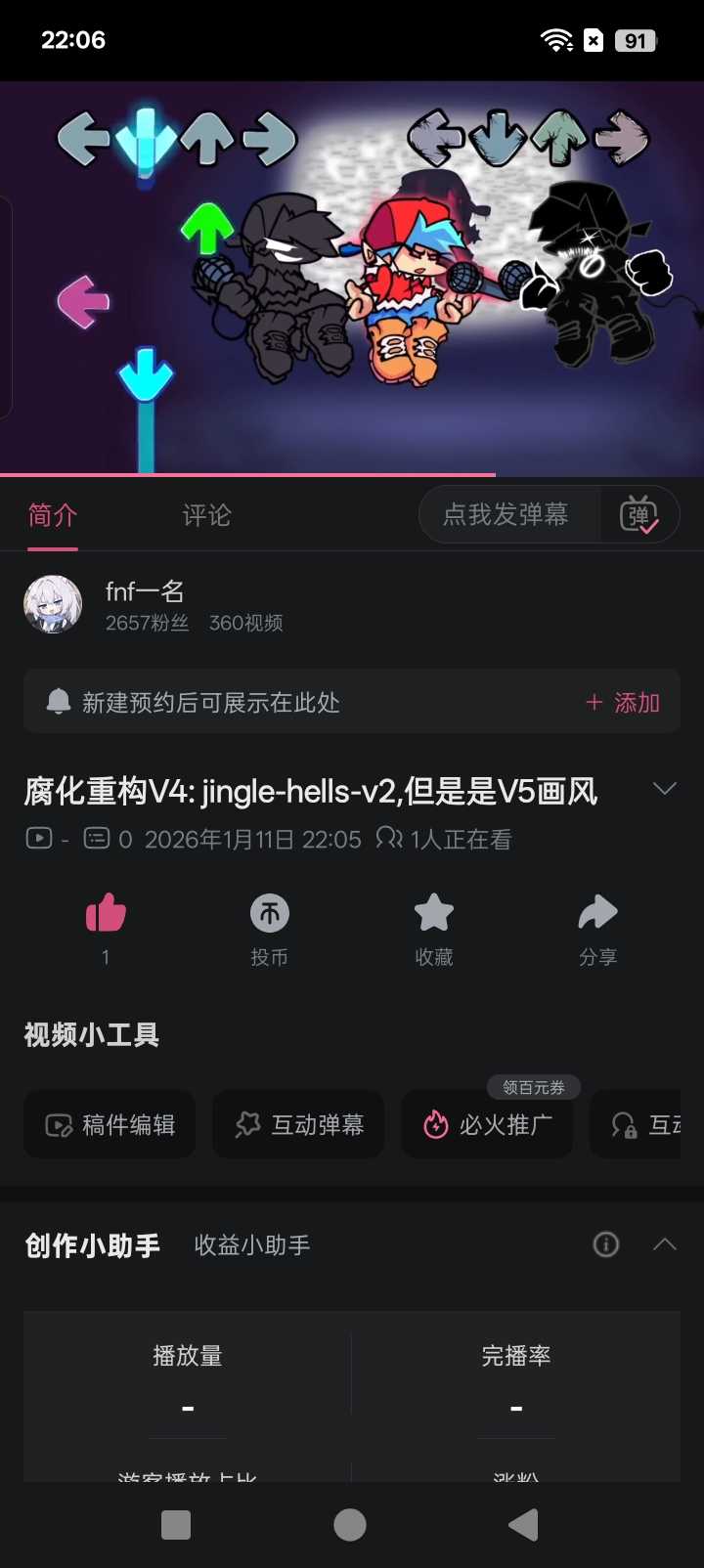Open 稿件编辑 tool
The width and height of the screenshot is (704, 1568).
110,1125
